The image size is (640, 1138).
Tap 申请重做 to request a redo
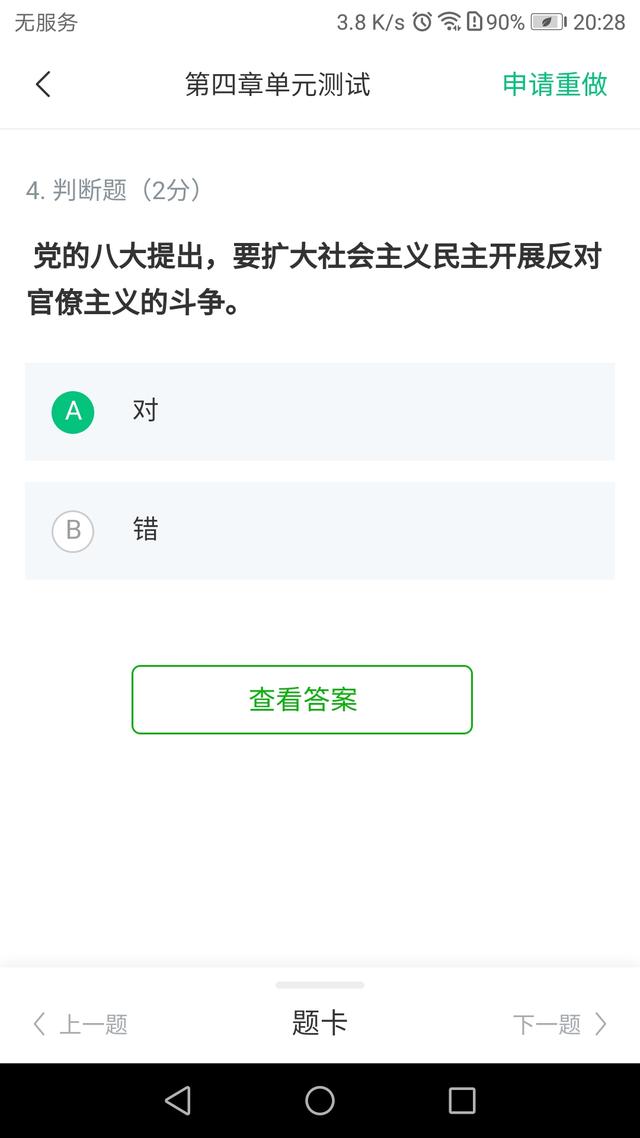point(555,84)
